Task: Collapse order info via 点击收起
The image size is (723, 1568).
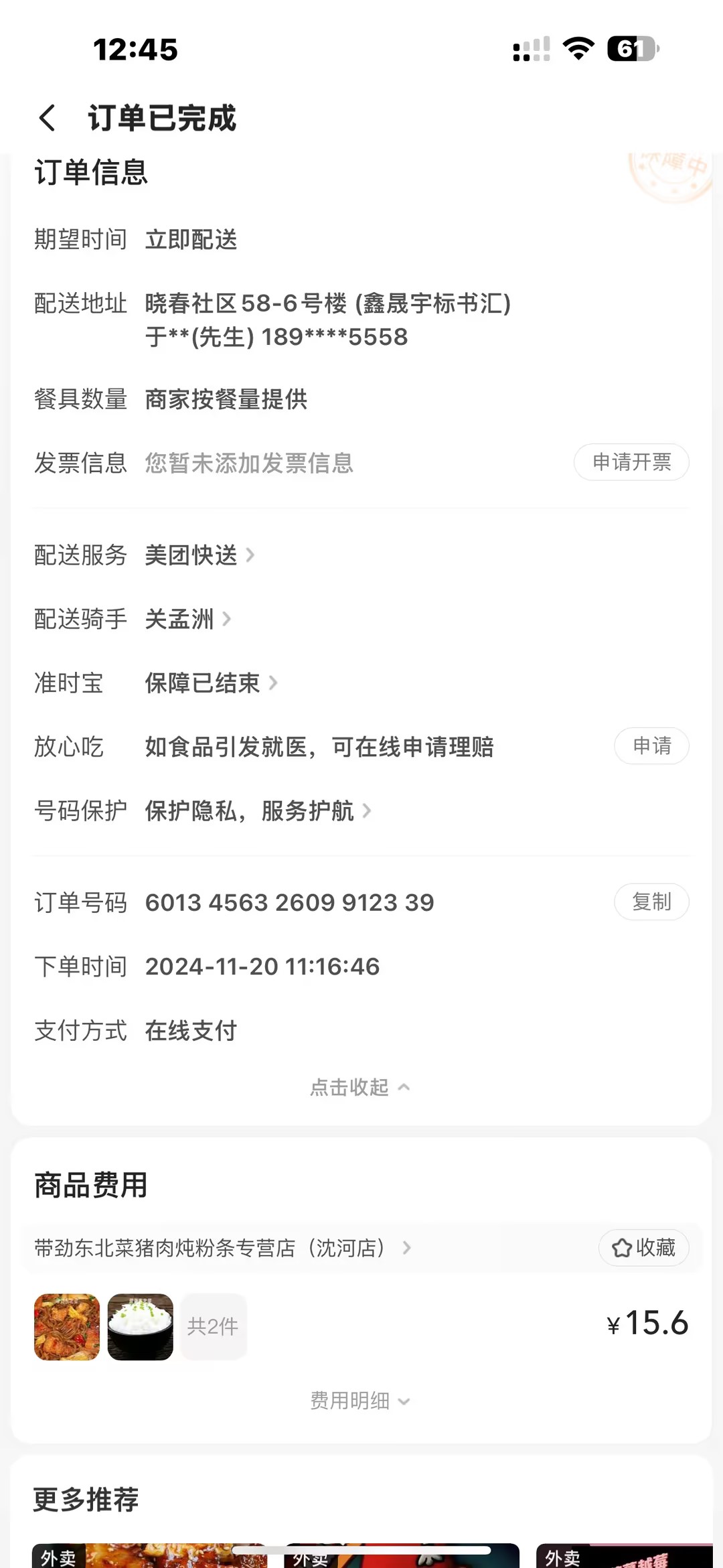Action: point(359,1087)
